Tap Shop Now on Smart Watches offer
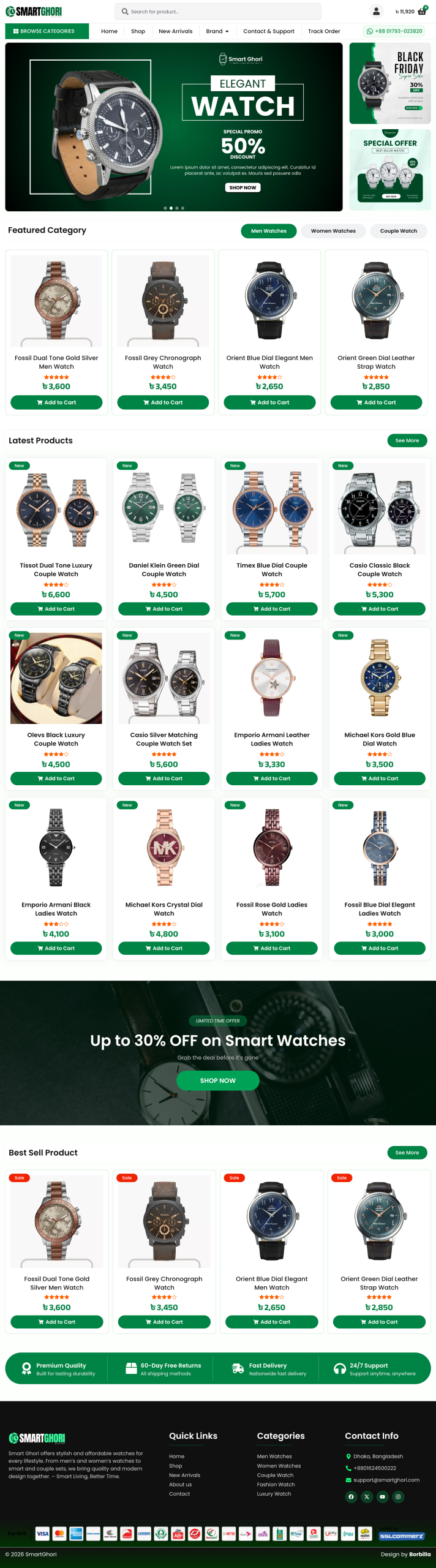 pyautogui.click(x=217, y=1080)
